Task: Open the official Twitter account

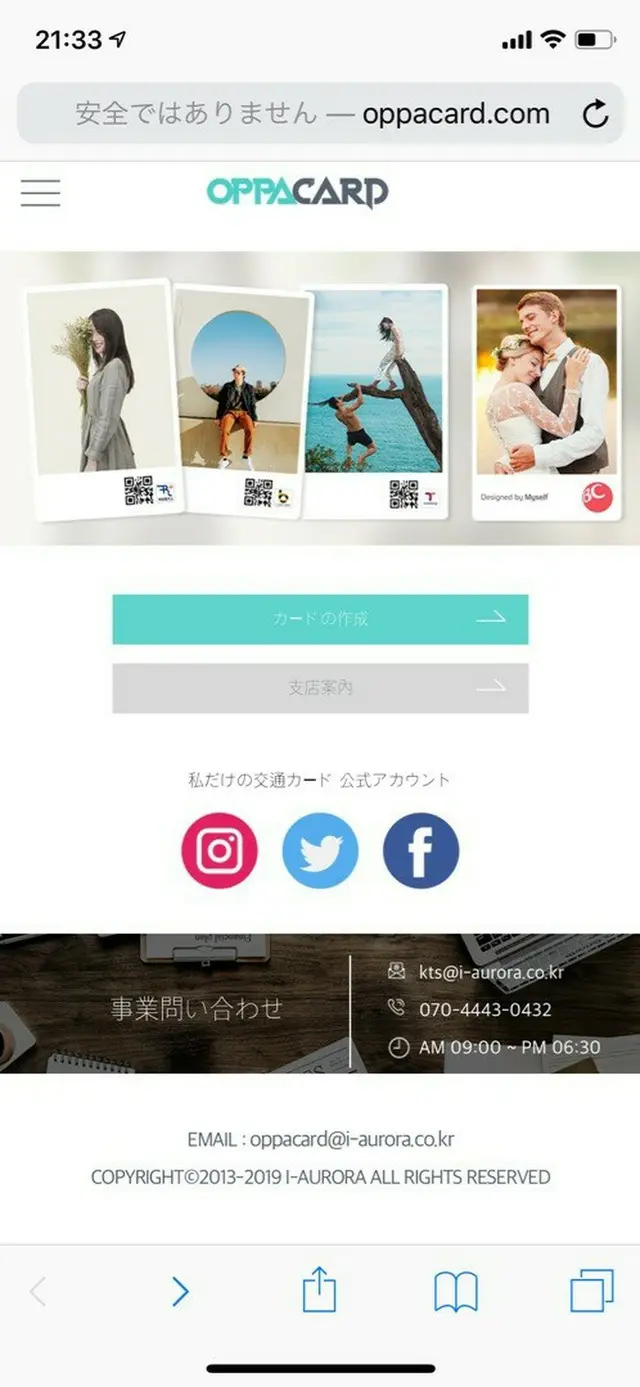Action: 320,851
